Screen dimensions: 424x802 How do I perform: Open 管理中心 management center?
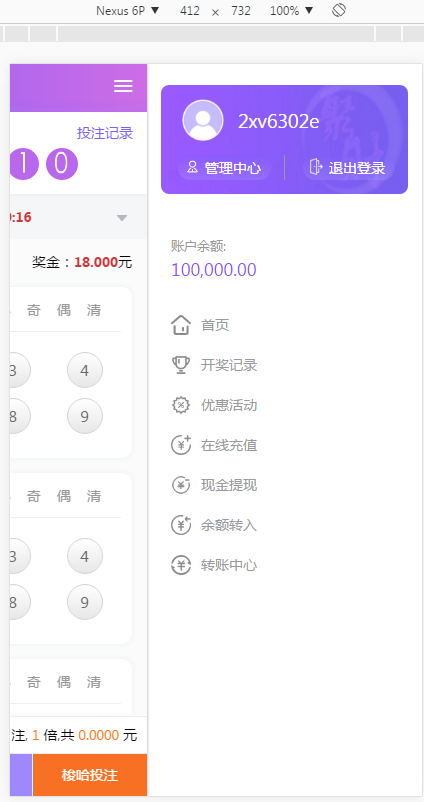[225, 168]
